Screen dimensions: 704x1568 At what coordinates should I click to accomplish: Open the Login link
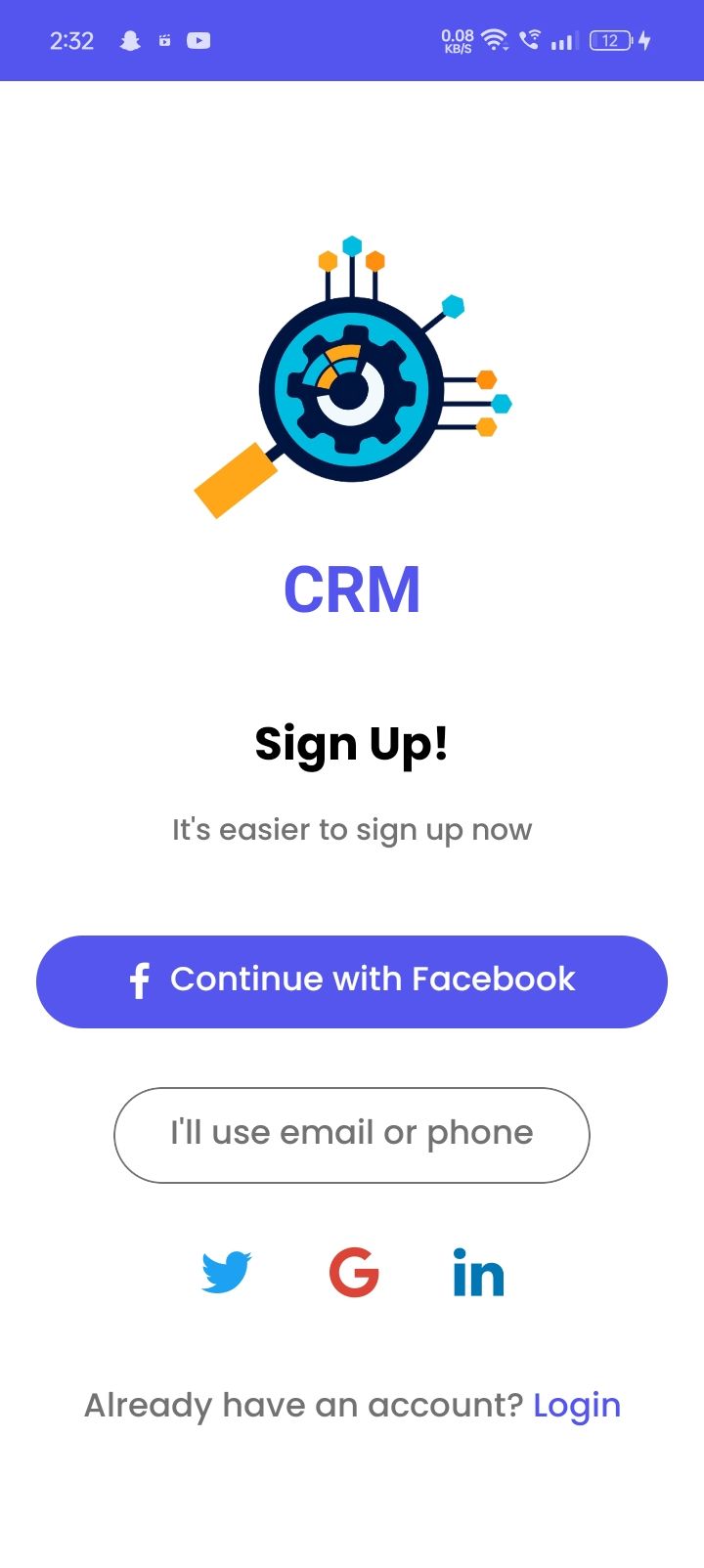pos(577,1405)
